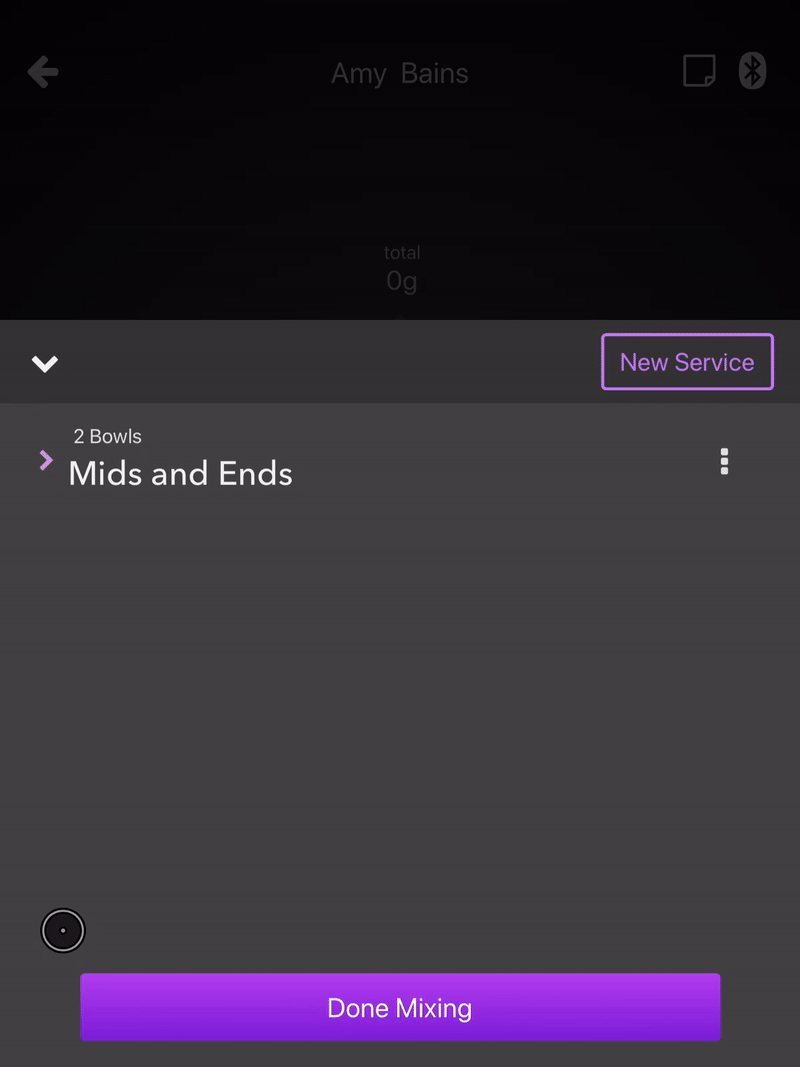Expand the Mids and Ends service
Image resolution: width=800 pixels, height=1067 pixels.
tap(46, 460)
